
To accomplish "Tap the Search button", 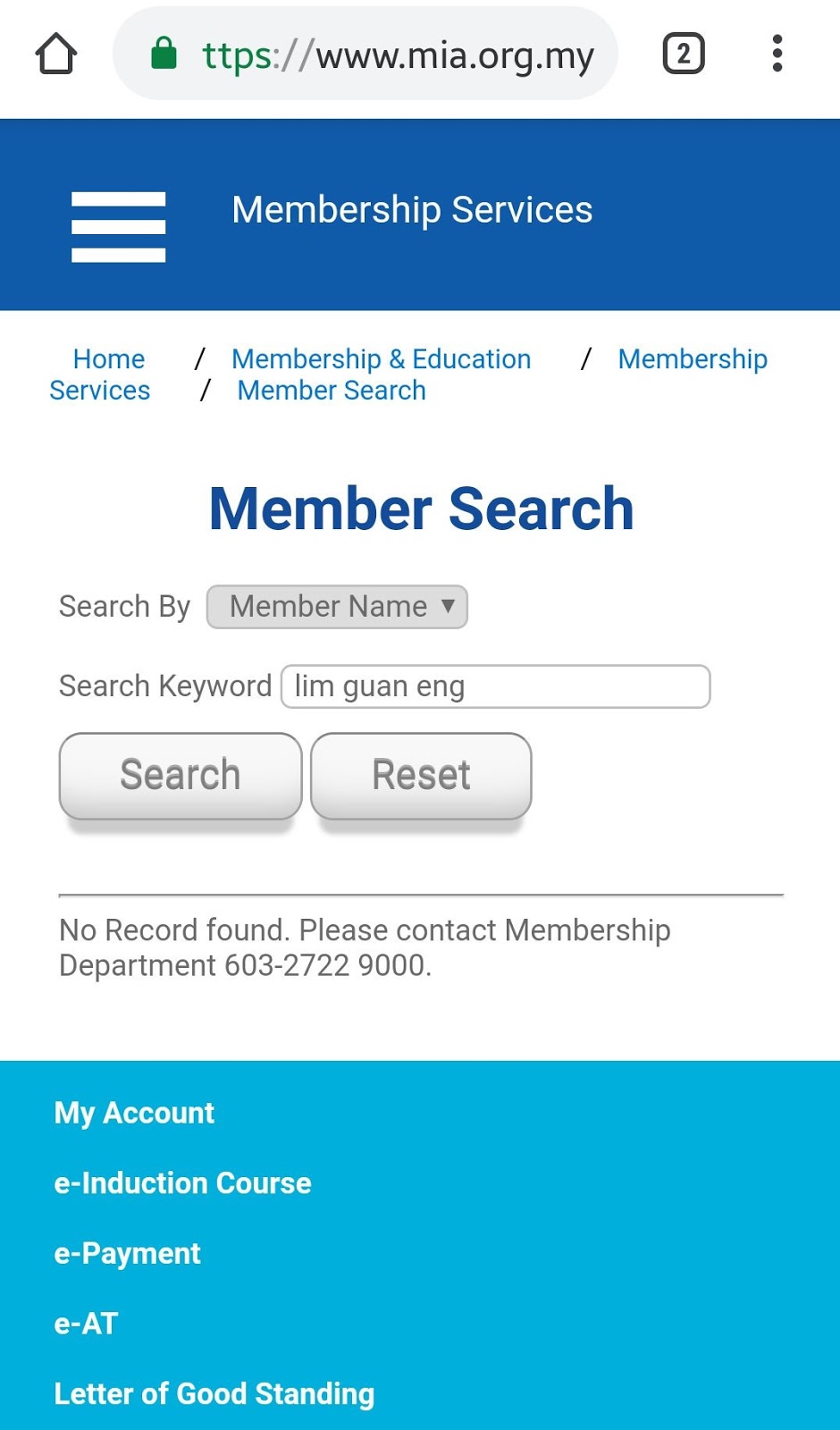I will coord(181,775).
